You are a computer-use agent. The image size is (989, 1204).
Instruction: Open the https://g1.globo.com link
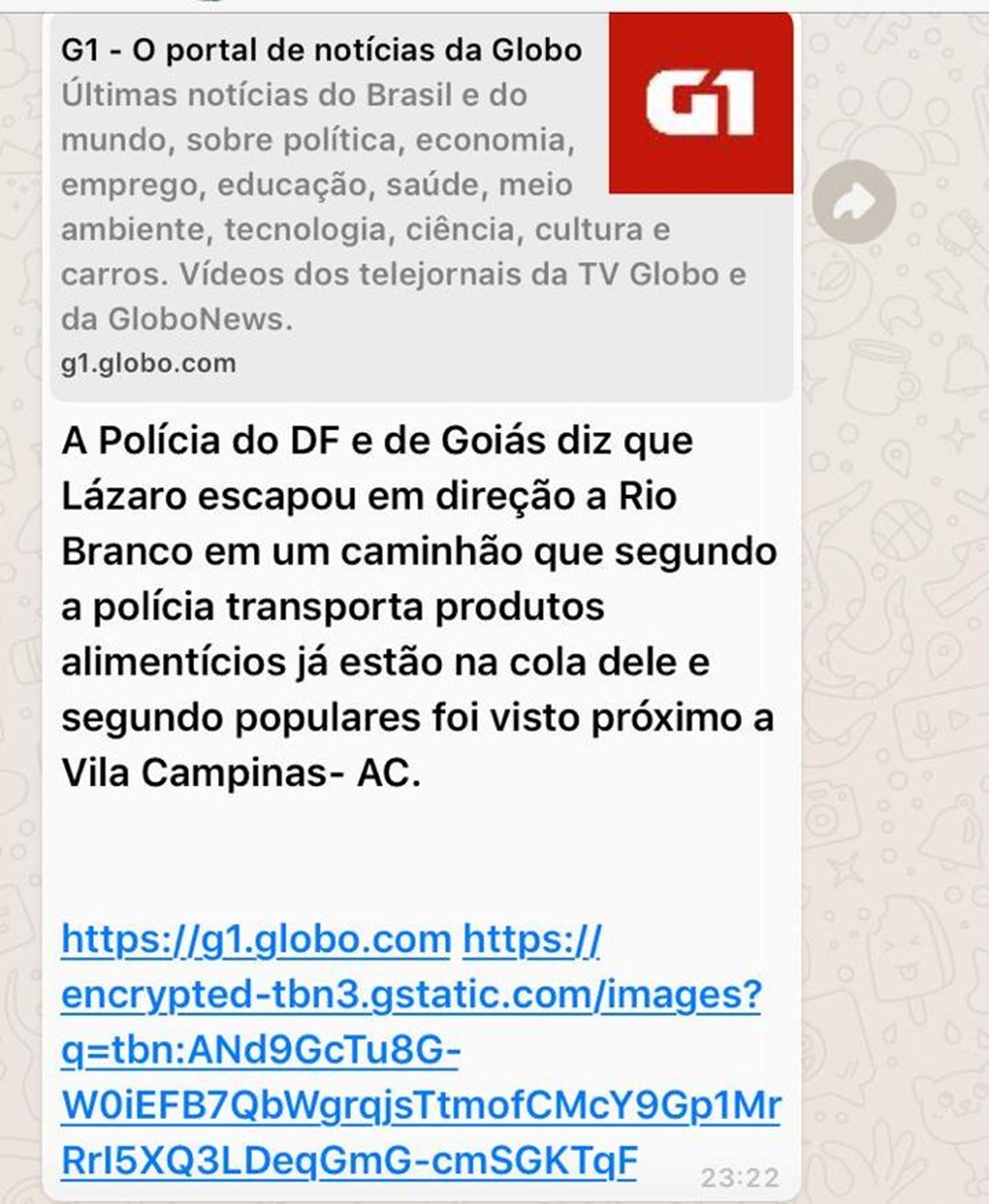click(x=255, y=939)
